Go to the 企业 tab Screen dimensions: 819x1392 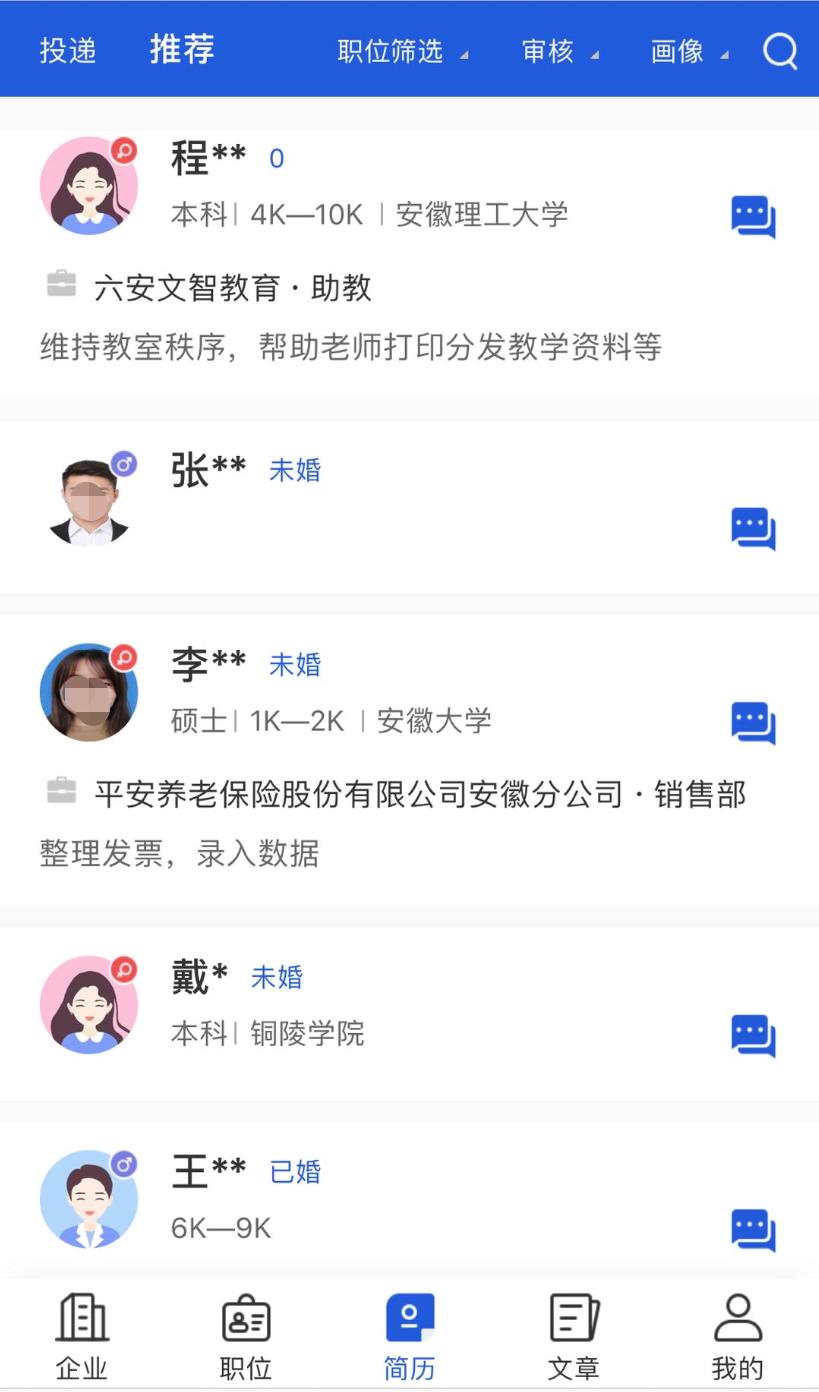[82, 1336]
